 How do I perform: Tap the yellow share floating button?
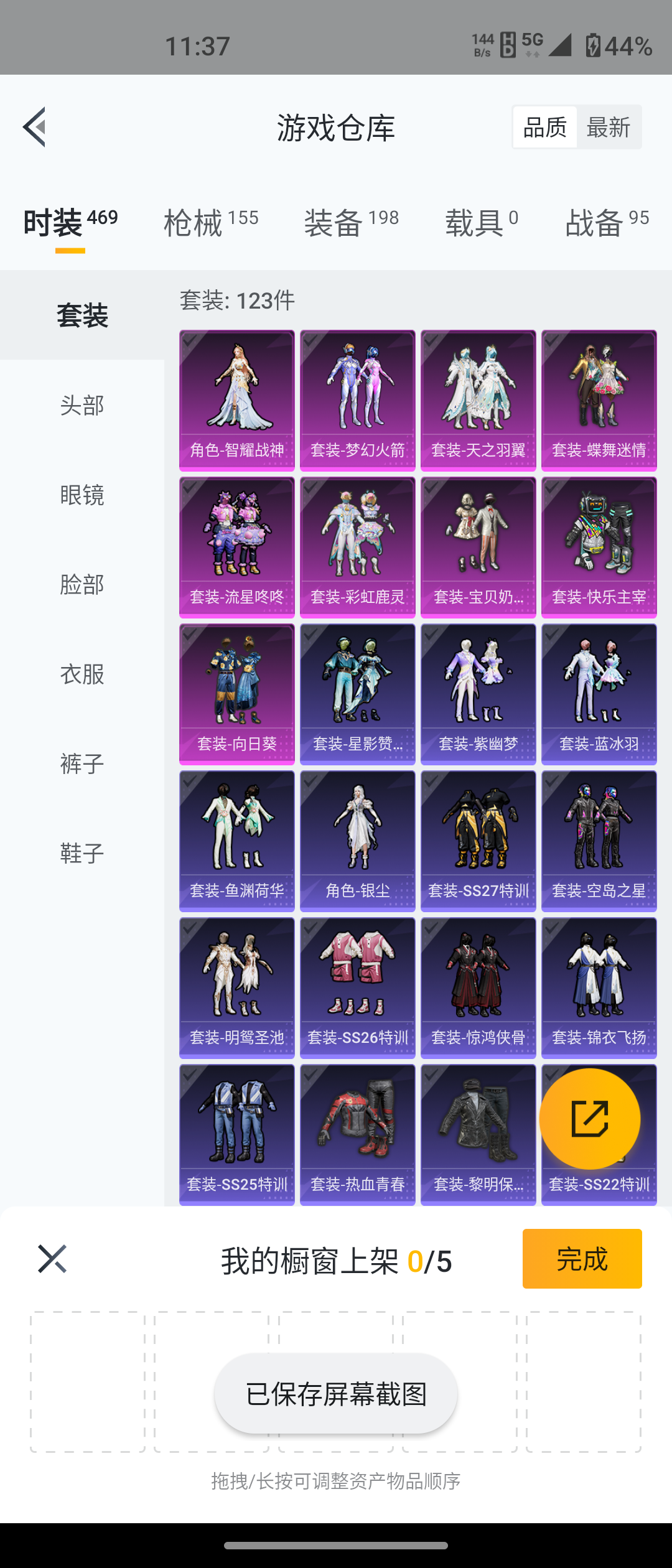click(589, 1118)
